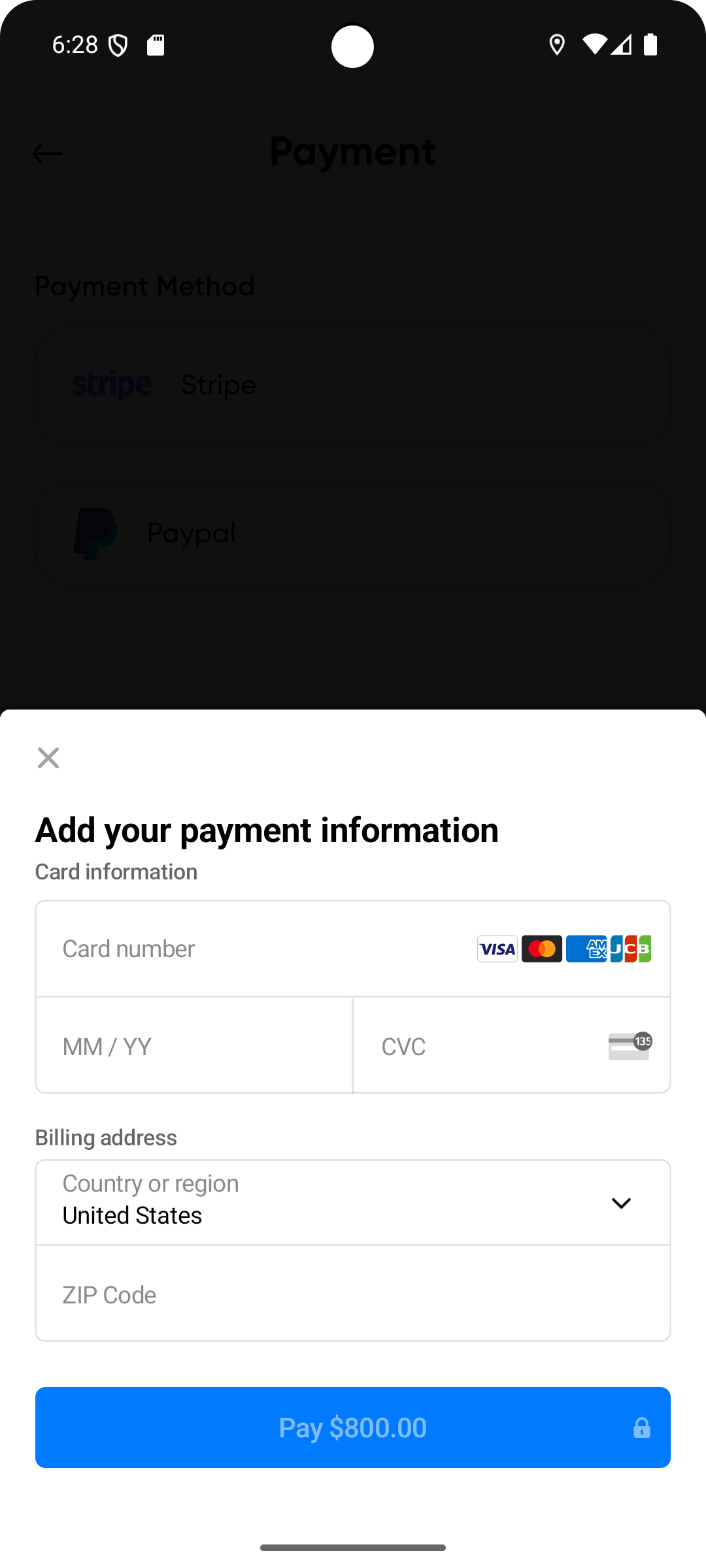Select the Stripe payment method
The width and height of the screenshot is (706, 1568).
coord(353,384)
